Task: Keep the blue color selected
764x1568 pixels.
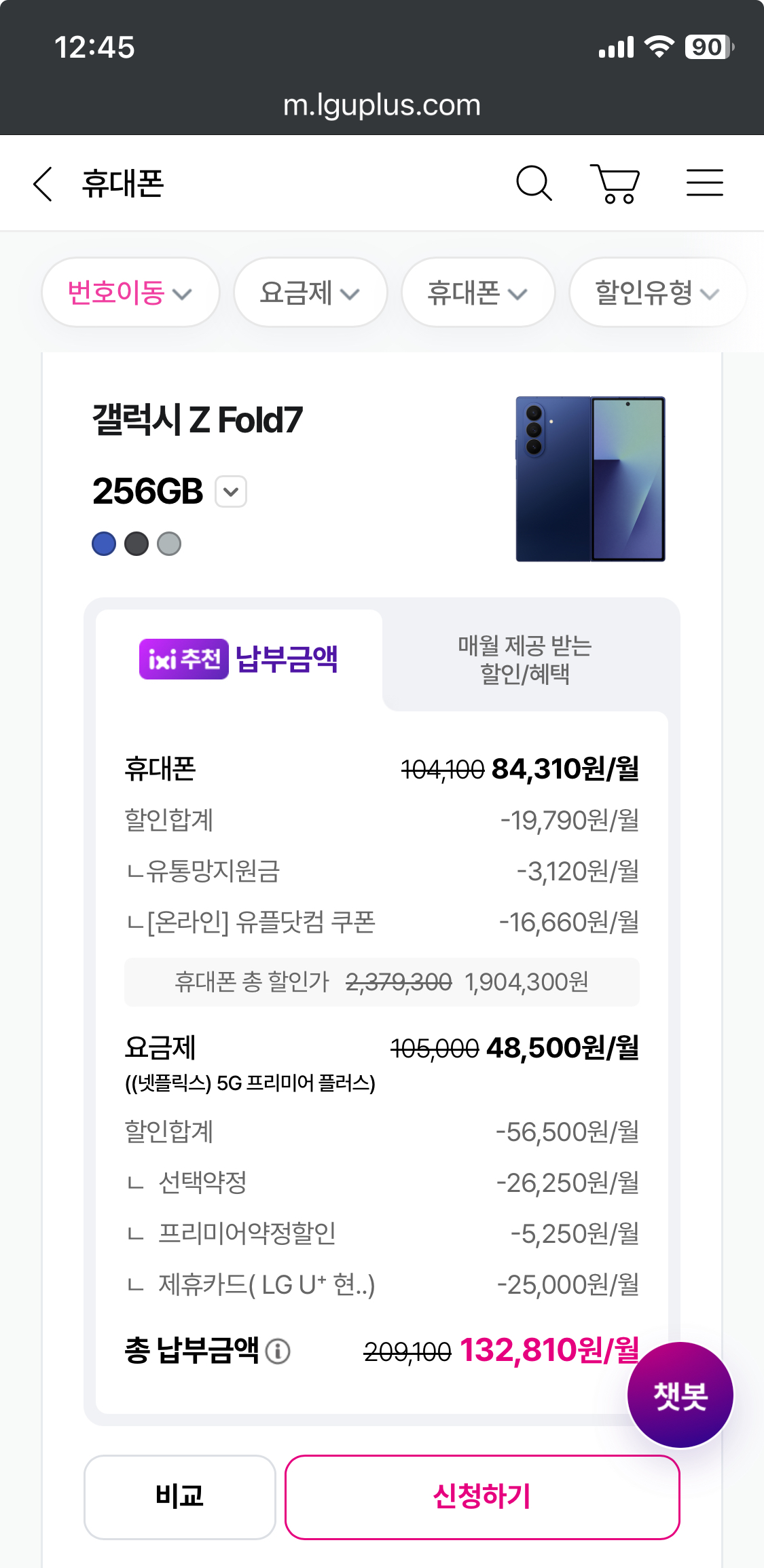Action: pyautogui.click(x=103, y=543)
